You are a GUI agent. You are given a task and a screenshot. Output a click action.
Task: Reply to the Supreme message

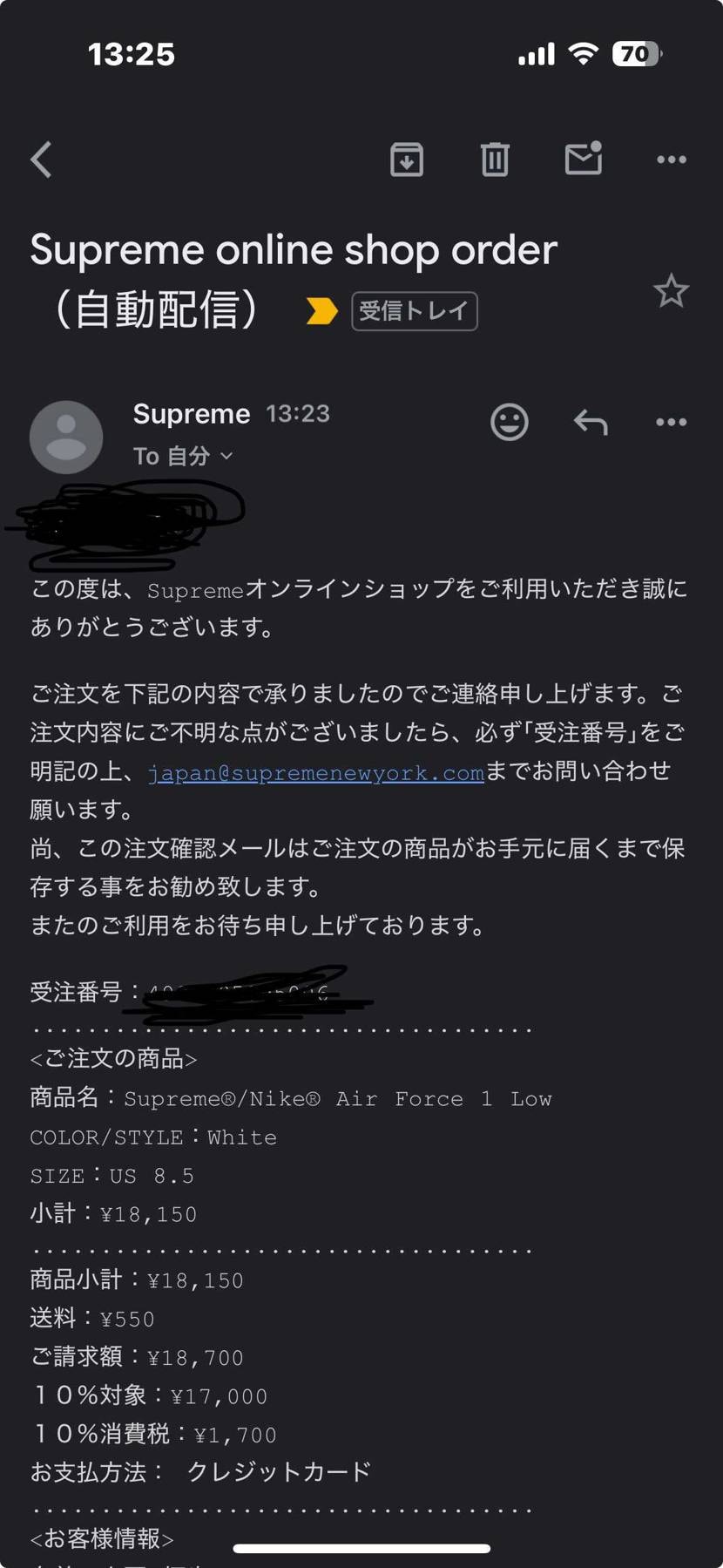(591, 423)
